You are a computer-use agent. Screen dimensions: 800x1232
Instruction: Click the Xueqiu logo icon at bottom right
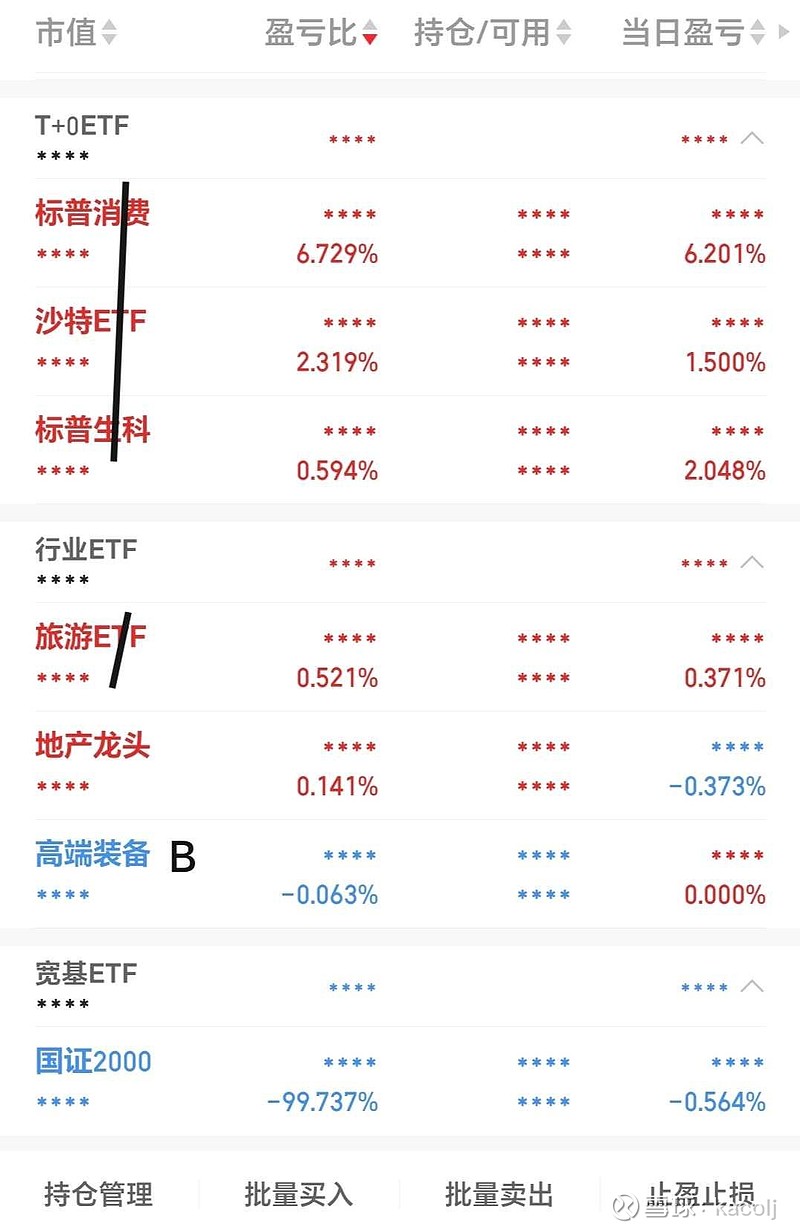coord(626,1209)
